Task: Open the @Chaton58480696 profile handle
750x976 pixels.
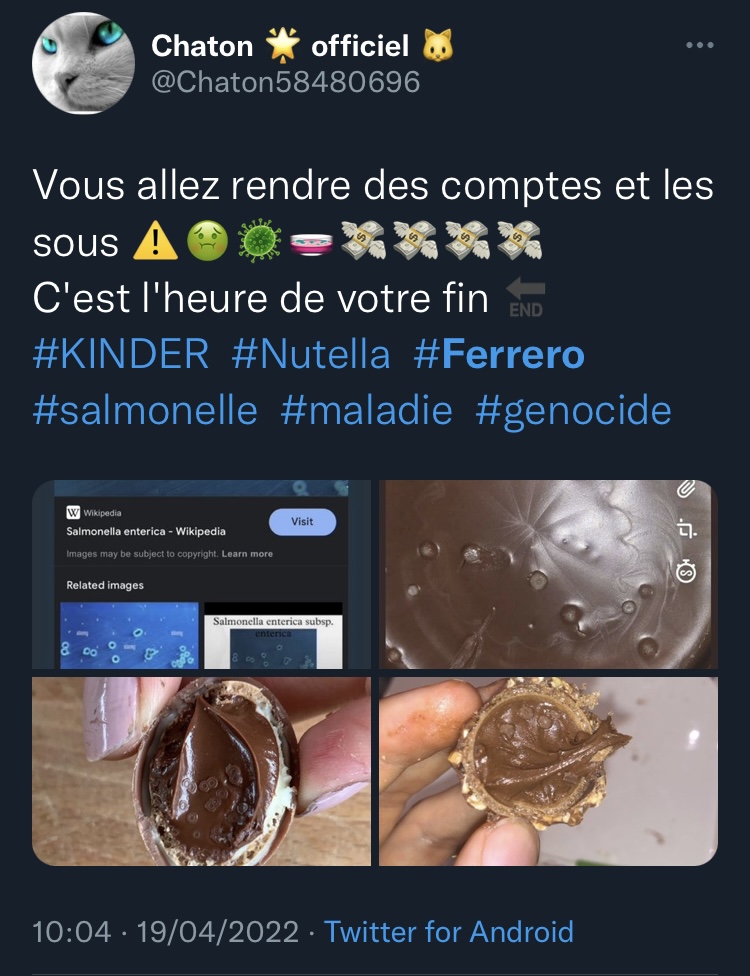Action: [285, 82]
